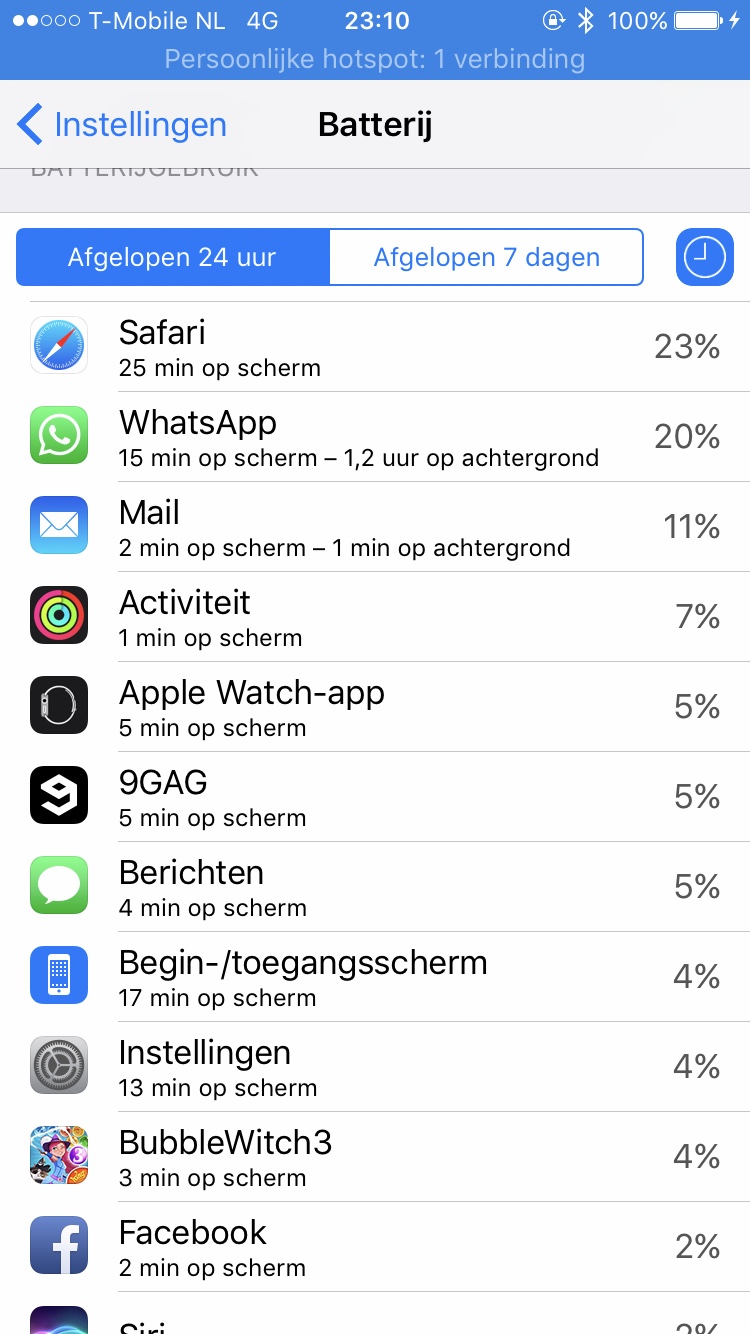This screenshot has height=1334, width=750.
Task: Go back to Instellingen
Action: pyautogui.click(x=122, y=125)
